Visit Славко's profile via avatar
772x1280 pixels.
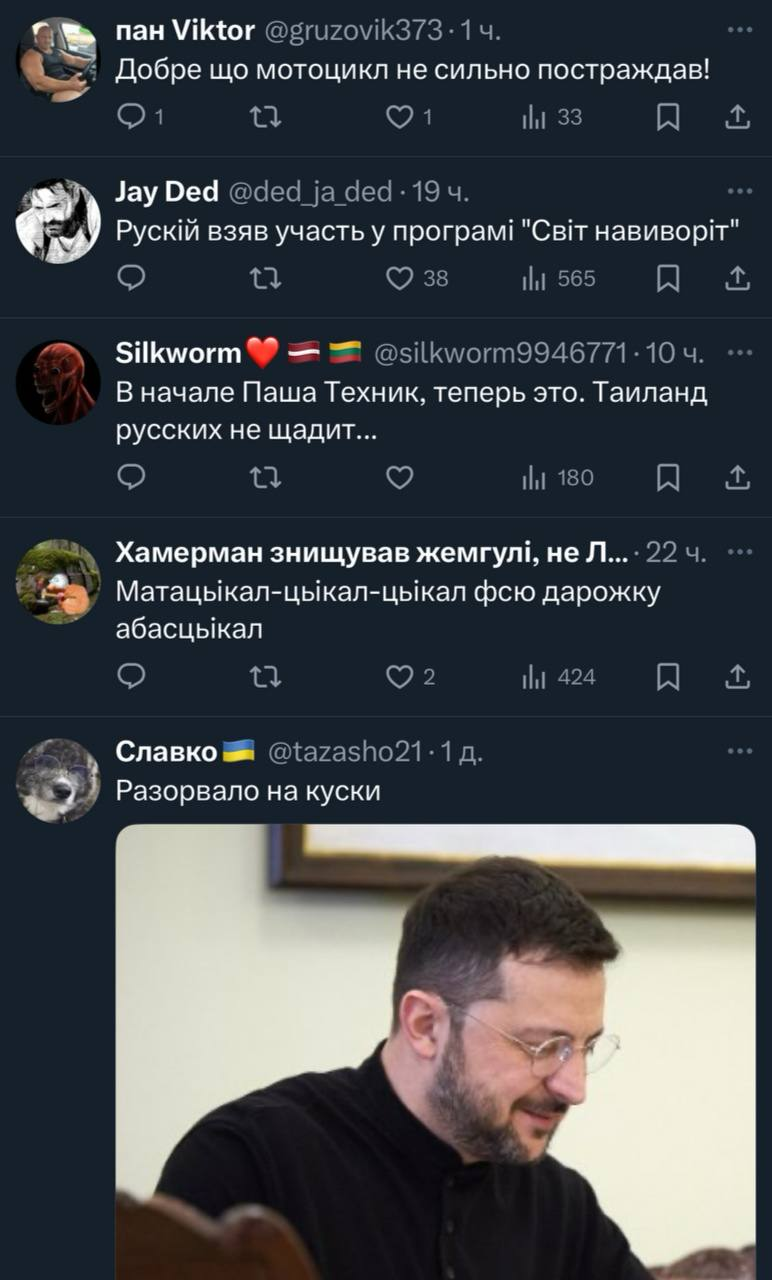(x=58, y=781)
